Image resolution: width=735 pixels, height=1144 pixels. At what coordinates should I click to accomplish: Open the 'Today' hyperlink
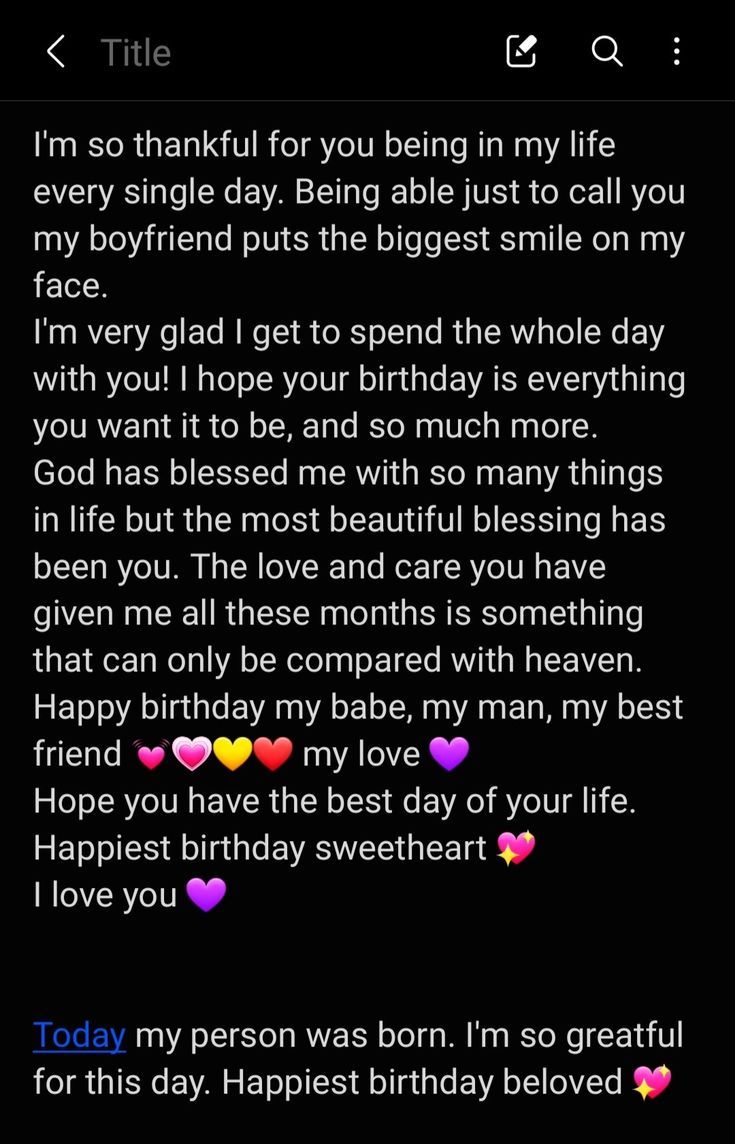[79, 1034]
